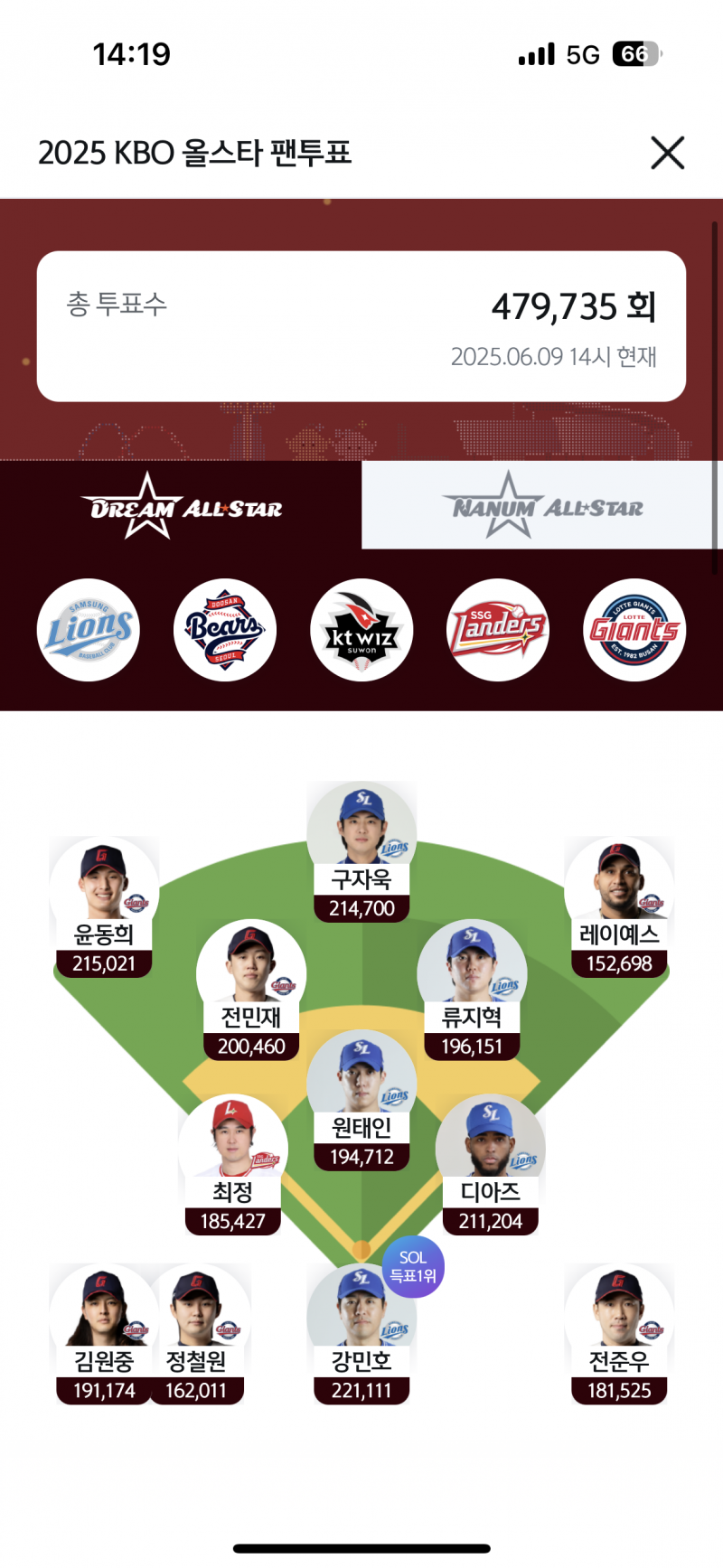Pick the kt wiz team logo

pyautogui.click(x=361, y=630)
